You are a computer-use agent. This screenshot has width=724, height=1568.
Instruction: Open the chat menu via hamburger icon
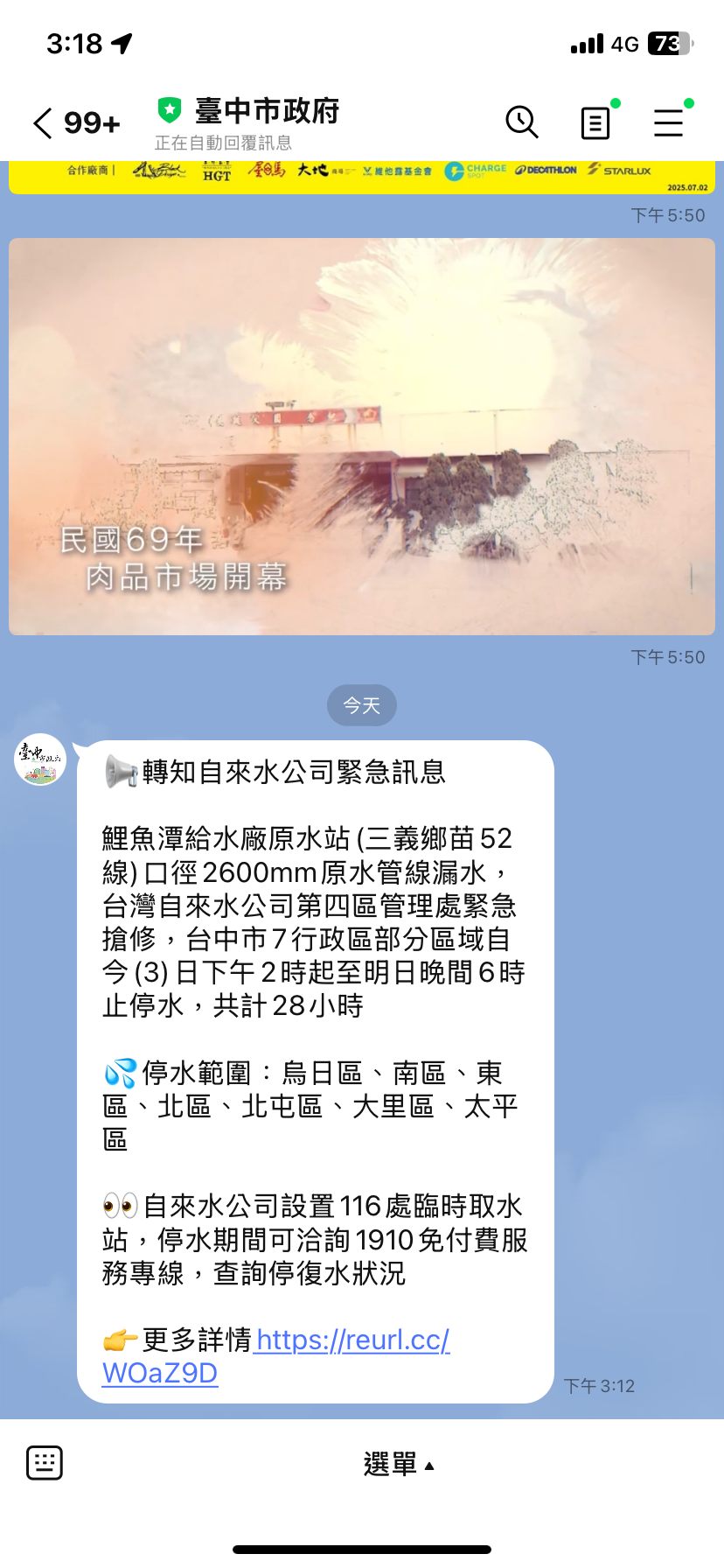[x=669, y=122]
